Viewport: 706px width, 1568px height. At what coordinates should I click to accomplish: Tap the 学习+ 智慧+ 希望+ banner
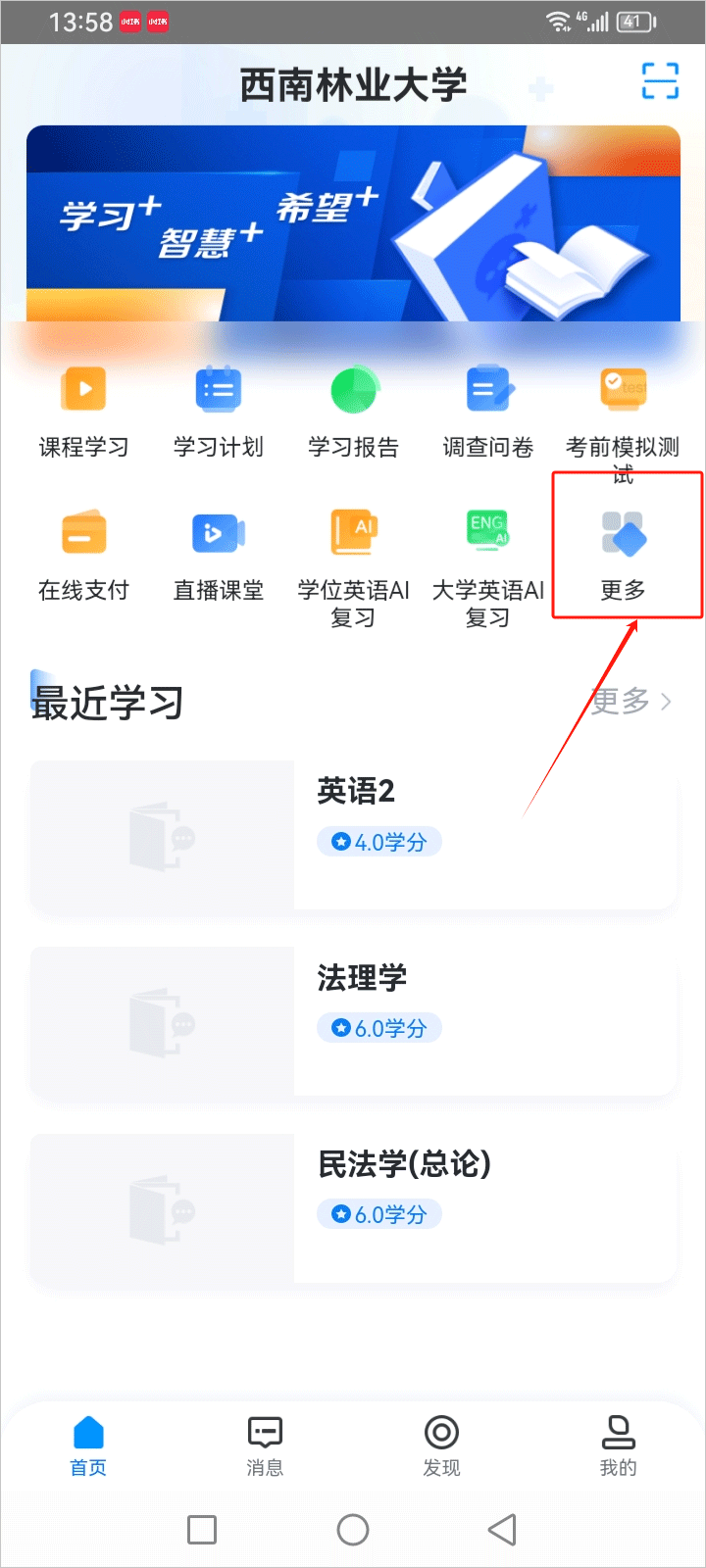pos(353,223)
